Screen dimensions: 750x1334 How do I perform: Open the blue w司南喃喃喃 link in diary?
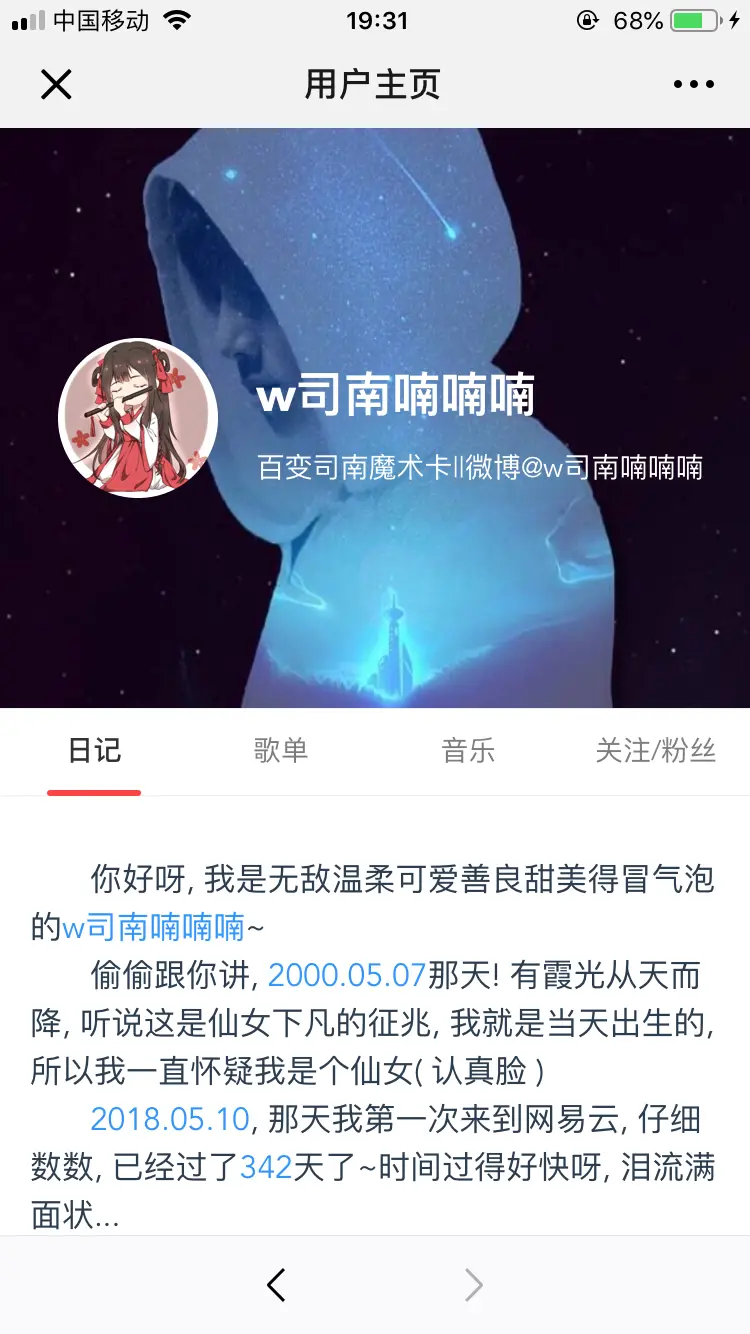point(153,927)
